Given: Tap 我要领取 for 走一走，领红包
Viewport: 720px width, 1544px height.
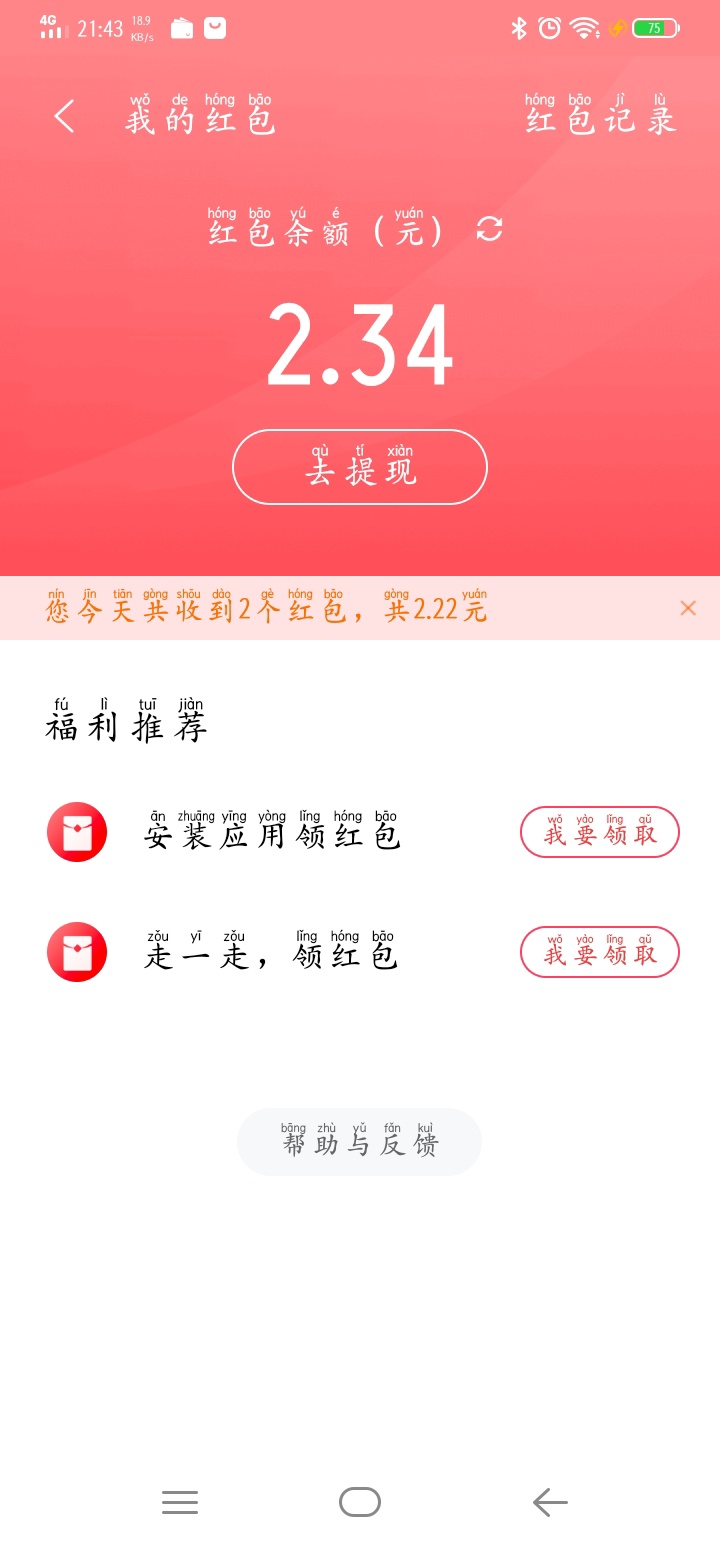Looking at the screenshot, I should tap(600, 952).
